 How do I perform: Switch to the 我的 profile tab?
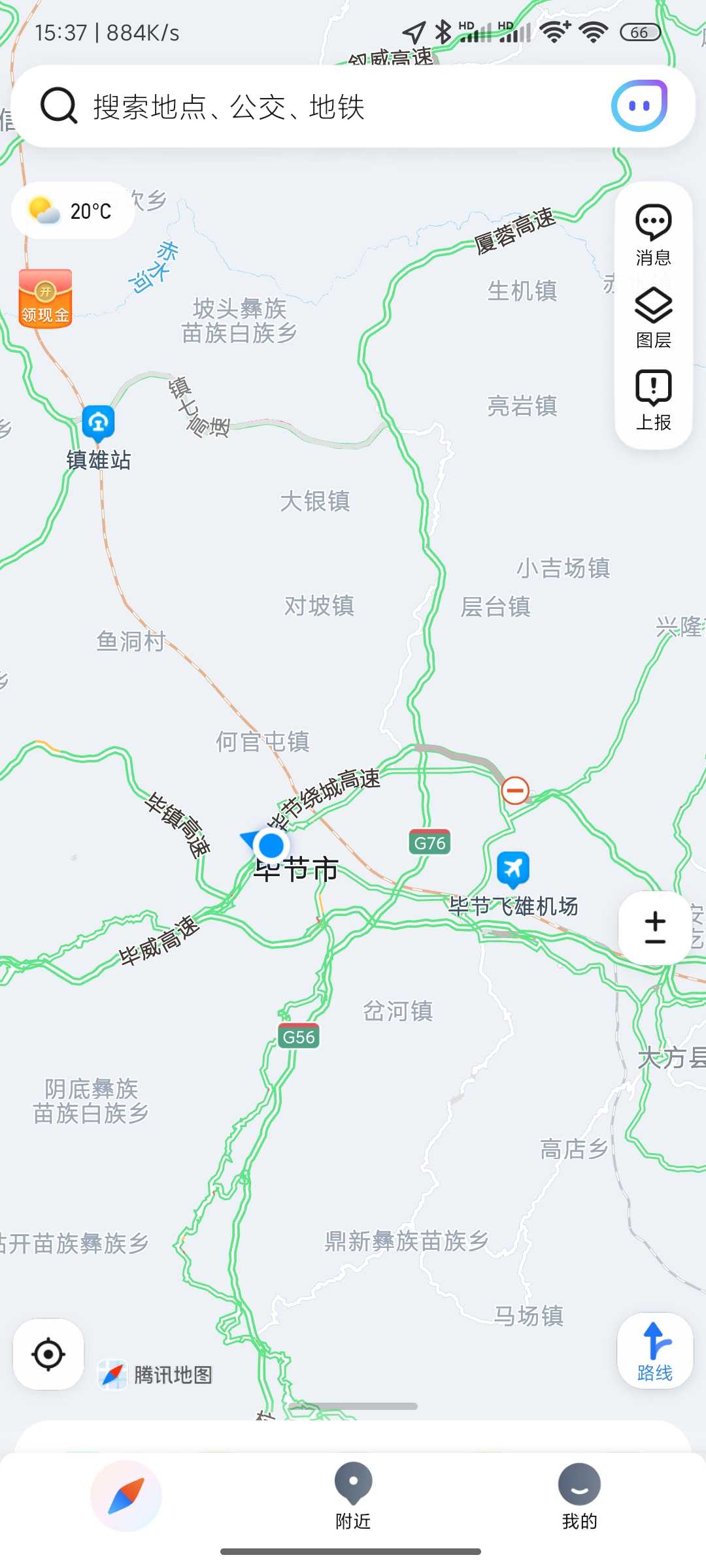click(x=579, y=1496)
